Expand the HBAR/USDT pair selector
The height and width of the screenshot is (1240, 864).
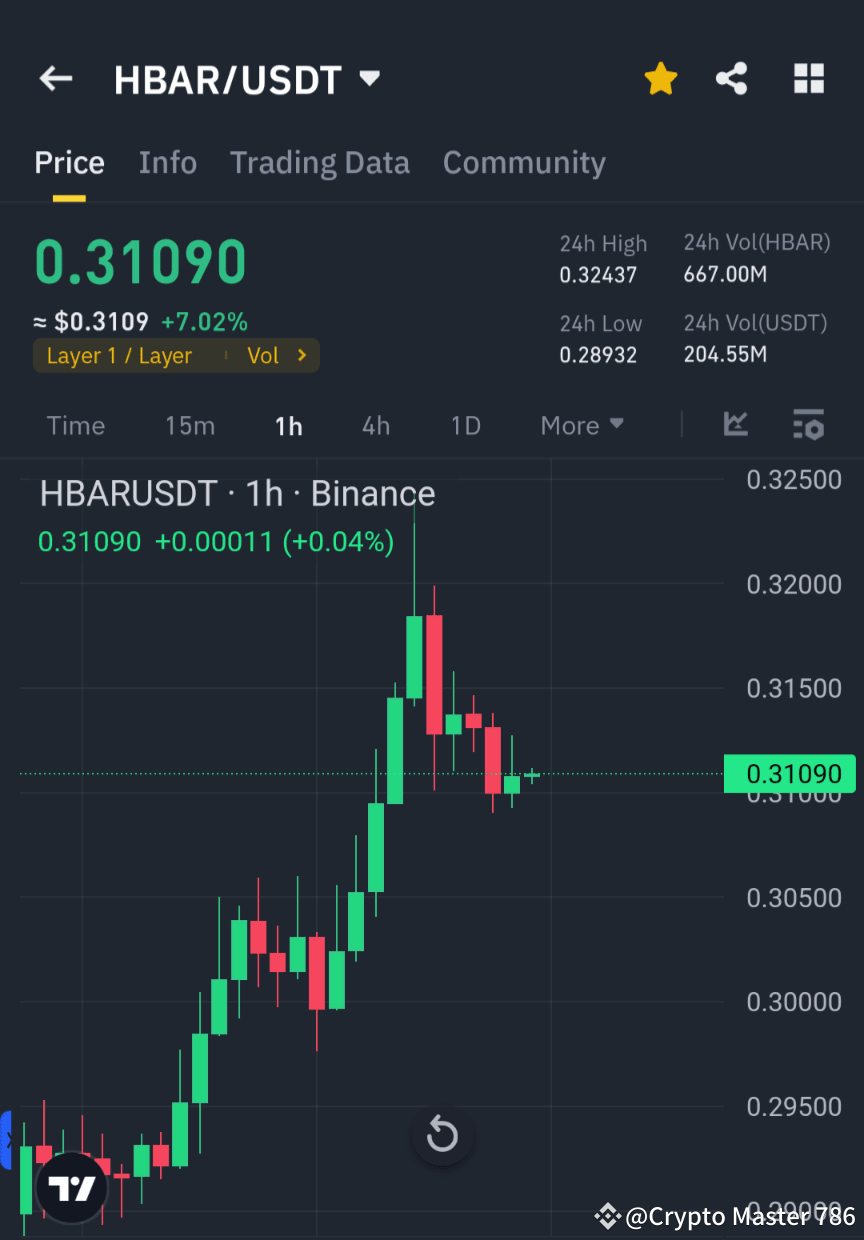coord(369,78)
